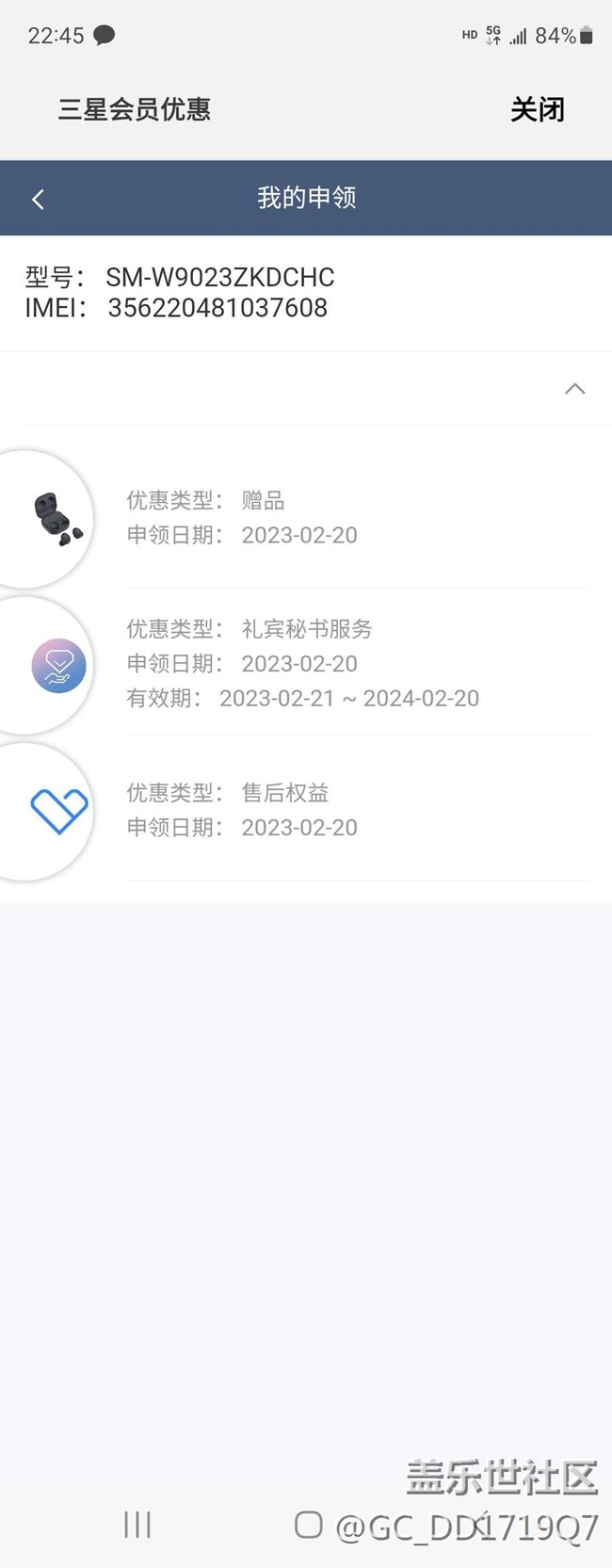Screen dimensions: 612x1568
Task: Go back from 我的申领 page
Action: [x=39, y=199]
